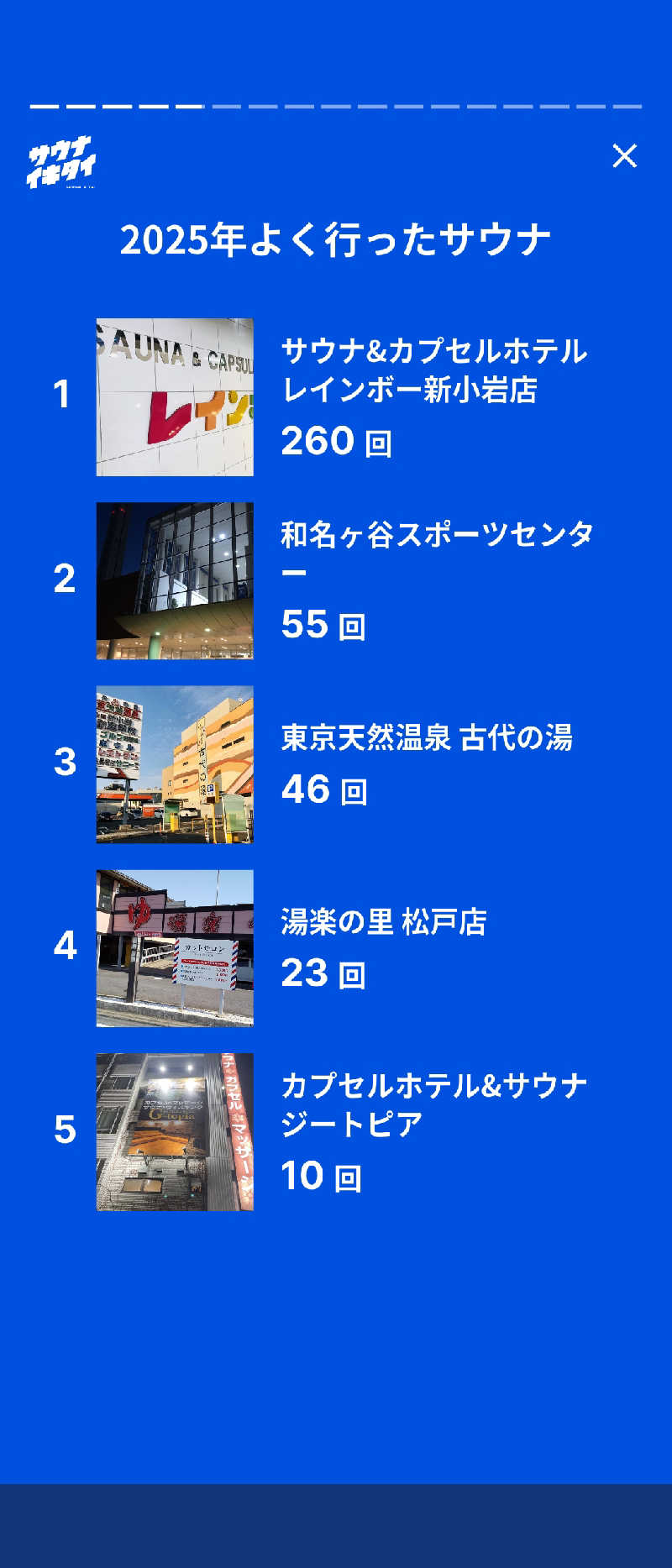Open ジートピア facility thumbnail
672x1568 pixels.
click(x=174, y=1134)
